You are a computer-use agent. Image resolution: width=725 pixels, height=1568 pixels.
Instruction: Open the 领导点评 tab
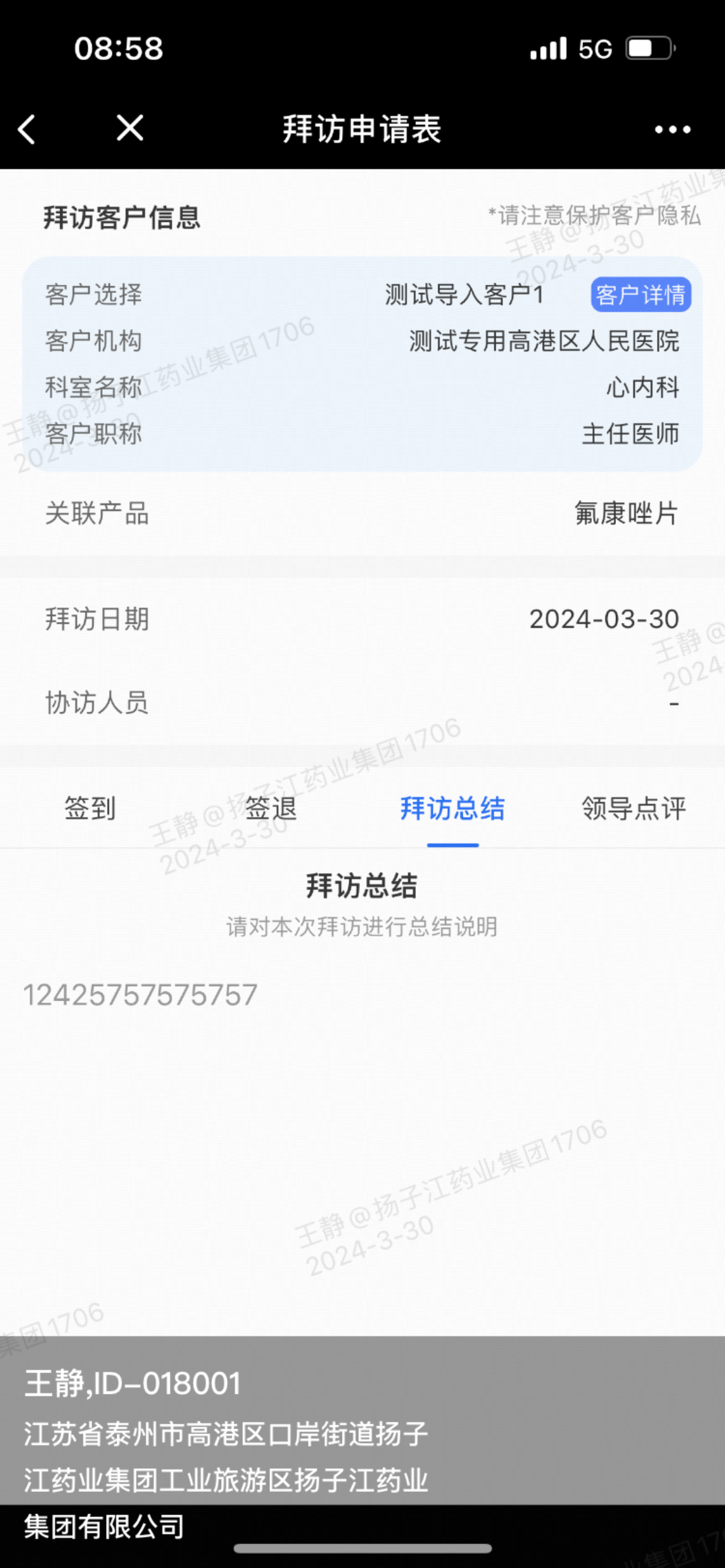tap(633, 809)
